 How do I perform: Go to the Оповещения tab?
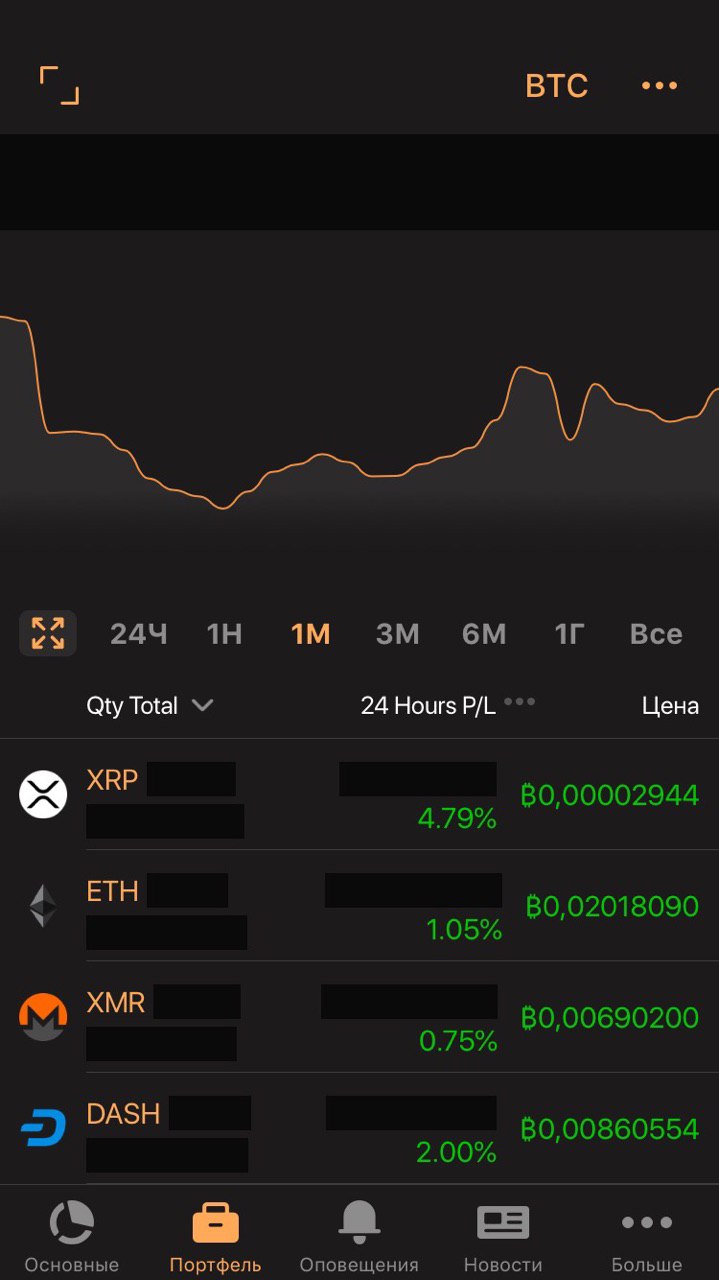[x=359, y=1237]
